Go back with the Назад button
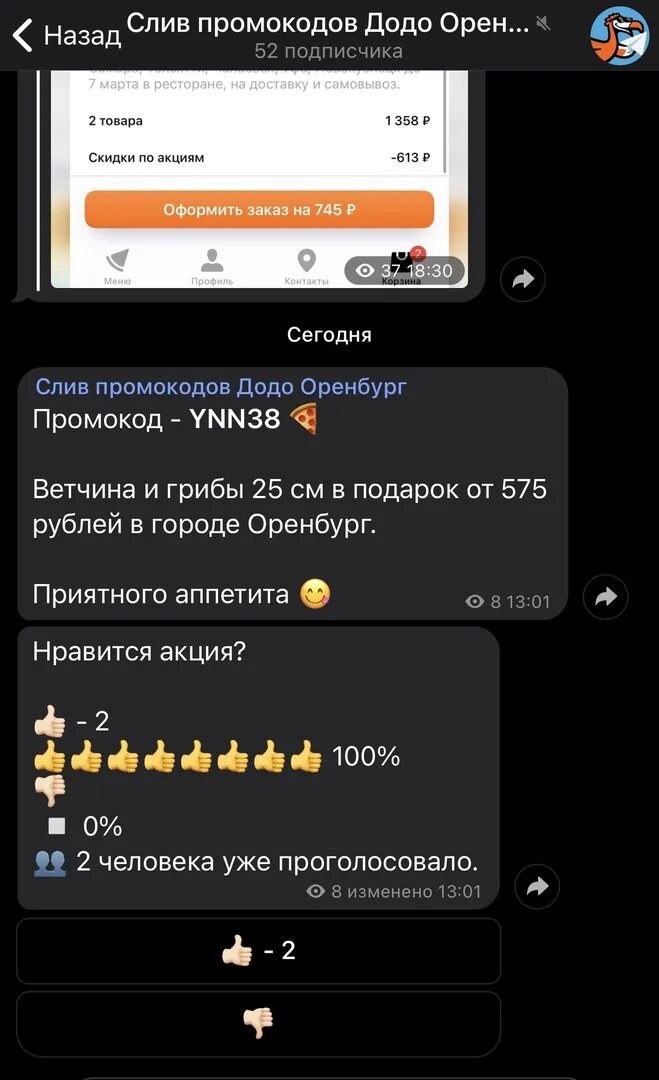The width and height of the screenshot is (659, 1080). [67, 34]
